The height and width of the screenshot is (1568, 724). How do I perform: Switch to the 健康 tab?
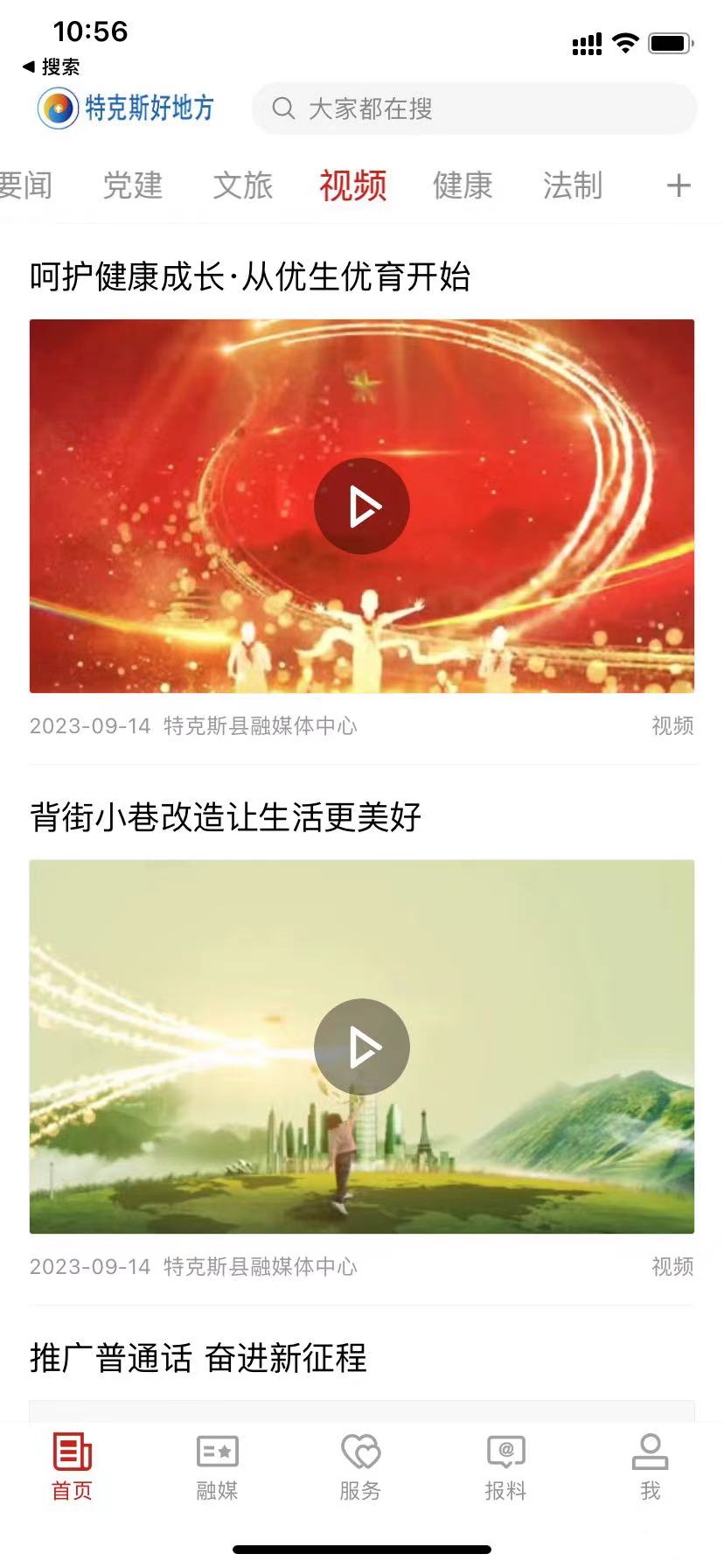[x=462, y=185]
